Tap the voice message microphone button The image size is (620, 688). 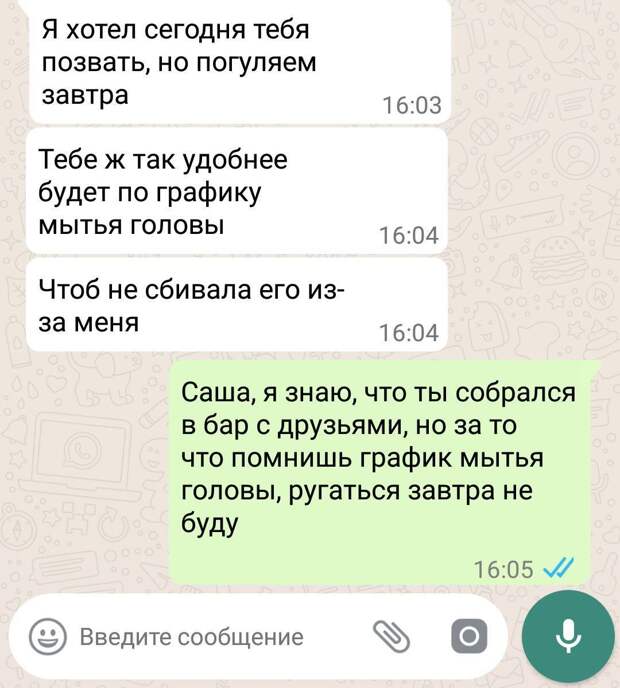coord(567,635)
